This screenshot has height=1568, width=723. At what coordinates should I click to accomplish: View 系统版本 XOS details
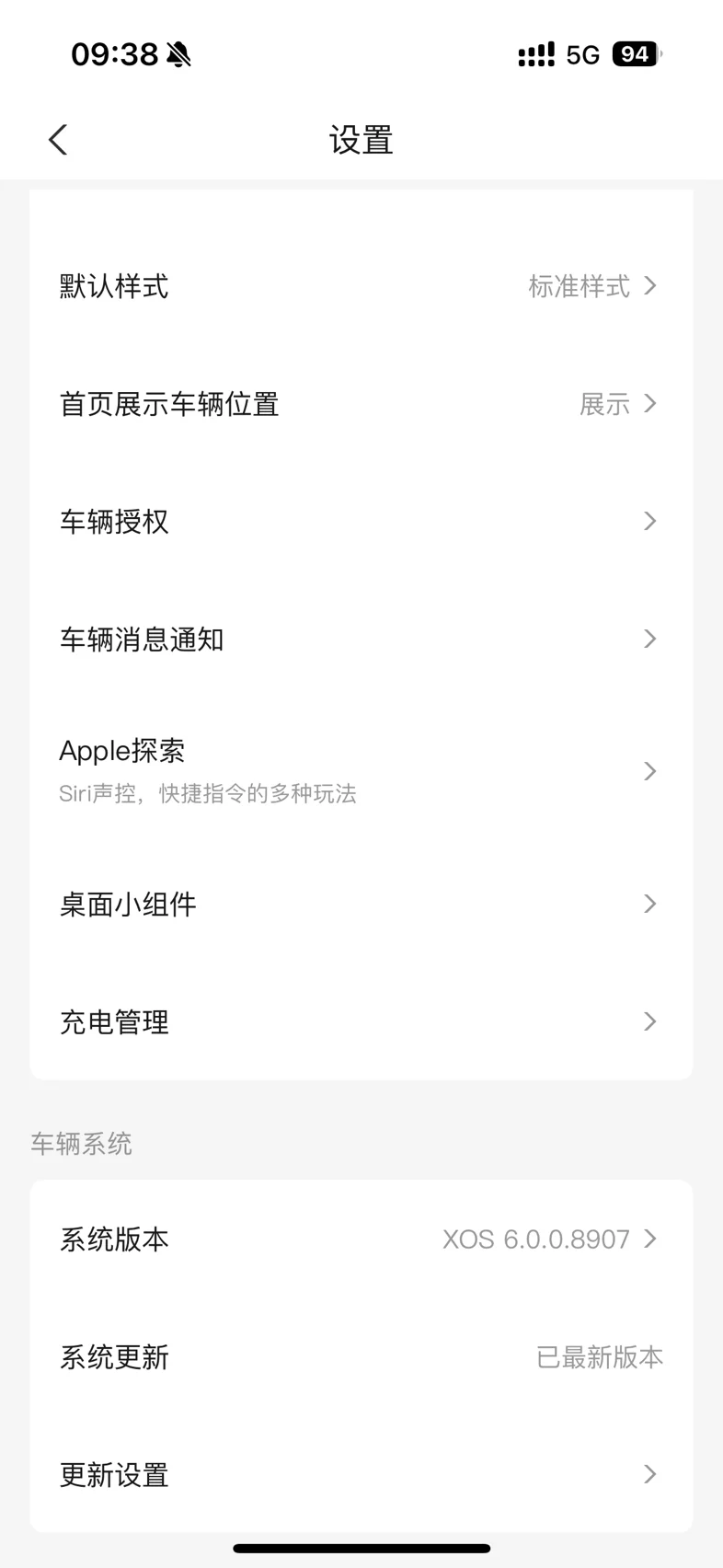click(x=361, y=1239)
